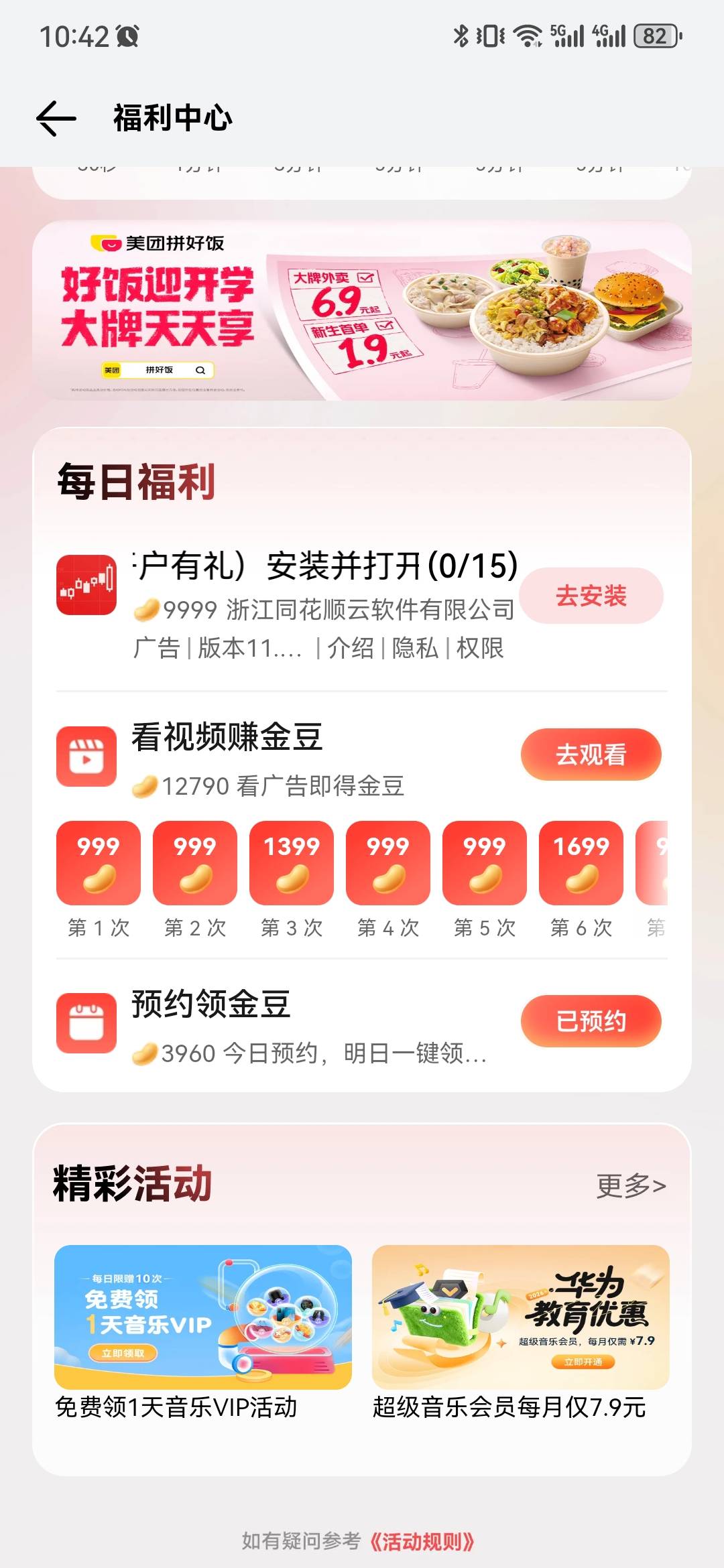Open 更多 in 精彩活动
This screenshot has width=724, height=1568.
tap(631, 1185)
